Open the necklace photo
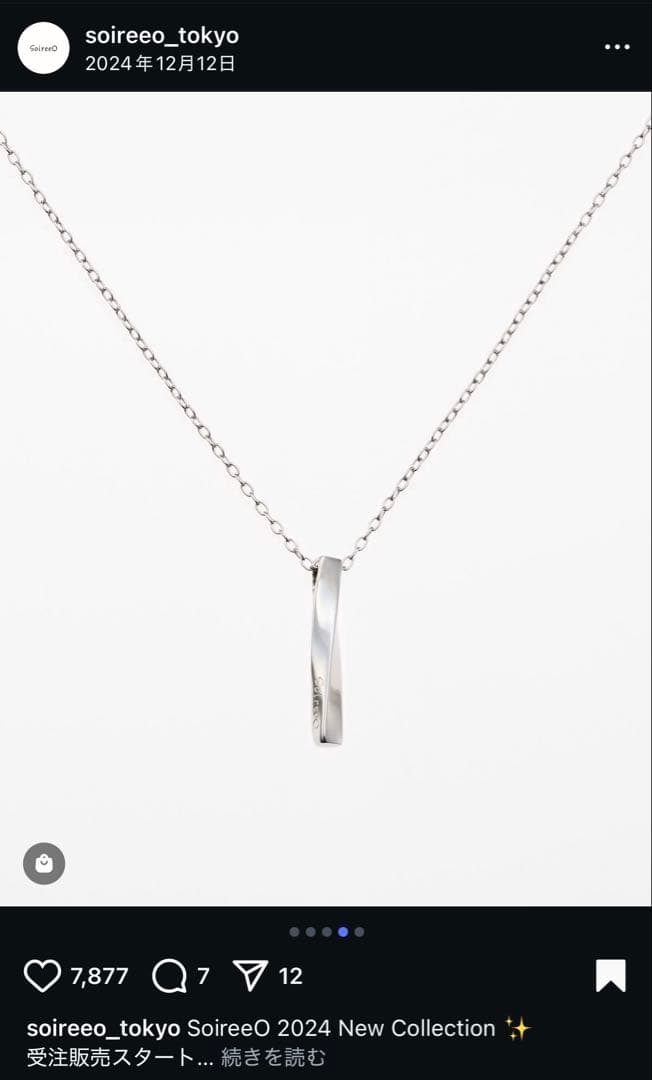 (326, 500)
